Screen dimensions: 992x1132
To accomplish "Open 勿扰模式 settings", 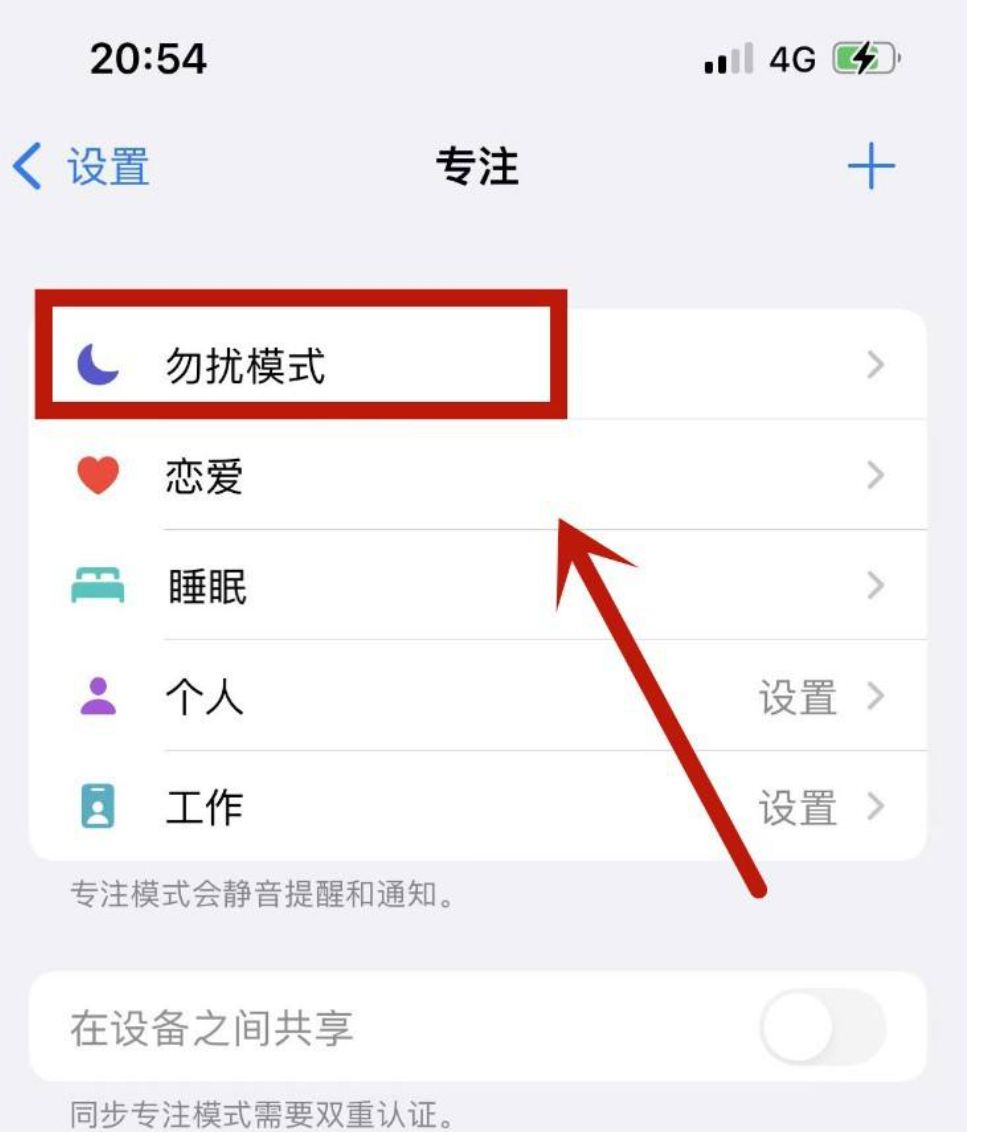I will pyautogui.click(x=478, y=366).
